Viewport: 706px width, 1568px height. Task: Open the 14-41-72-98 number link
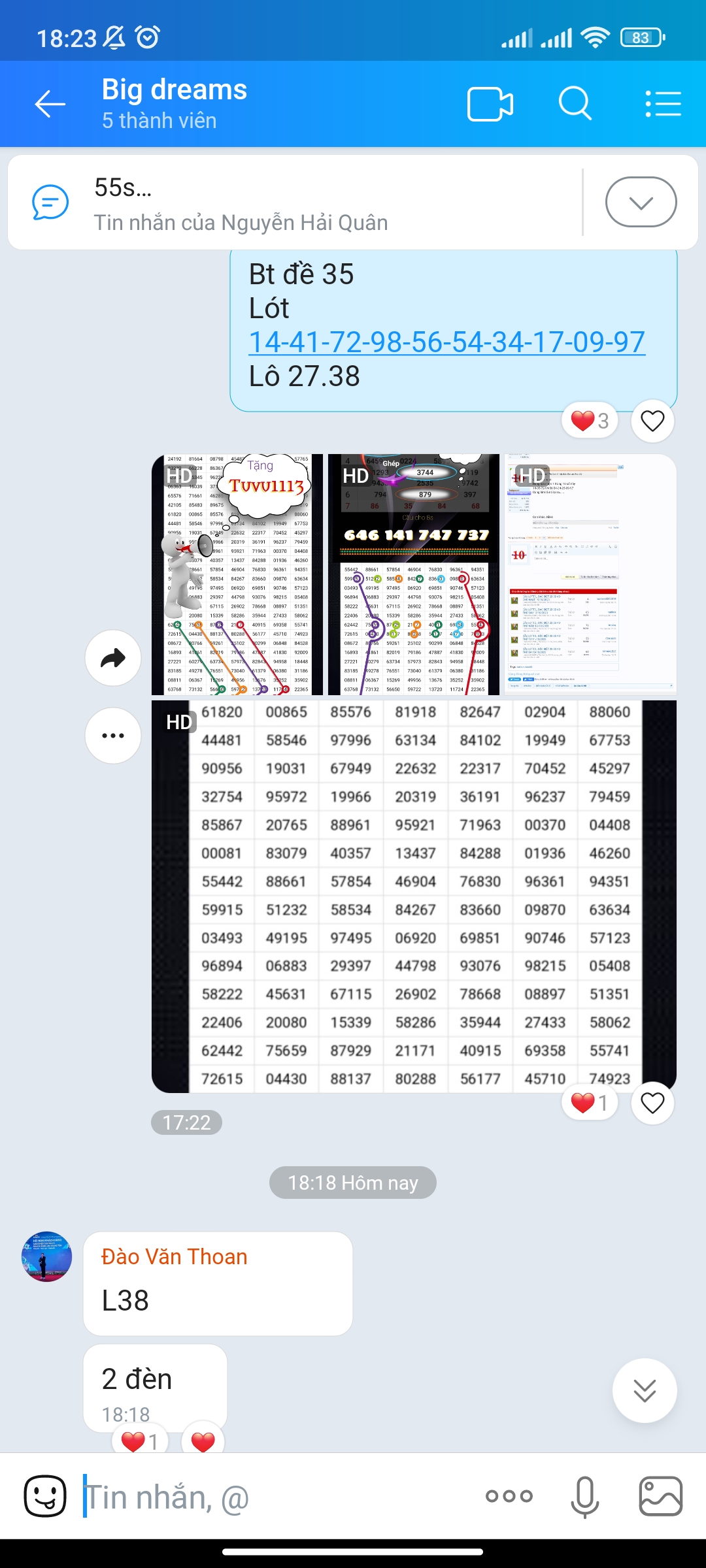point(446,342)
